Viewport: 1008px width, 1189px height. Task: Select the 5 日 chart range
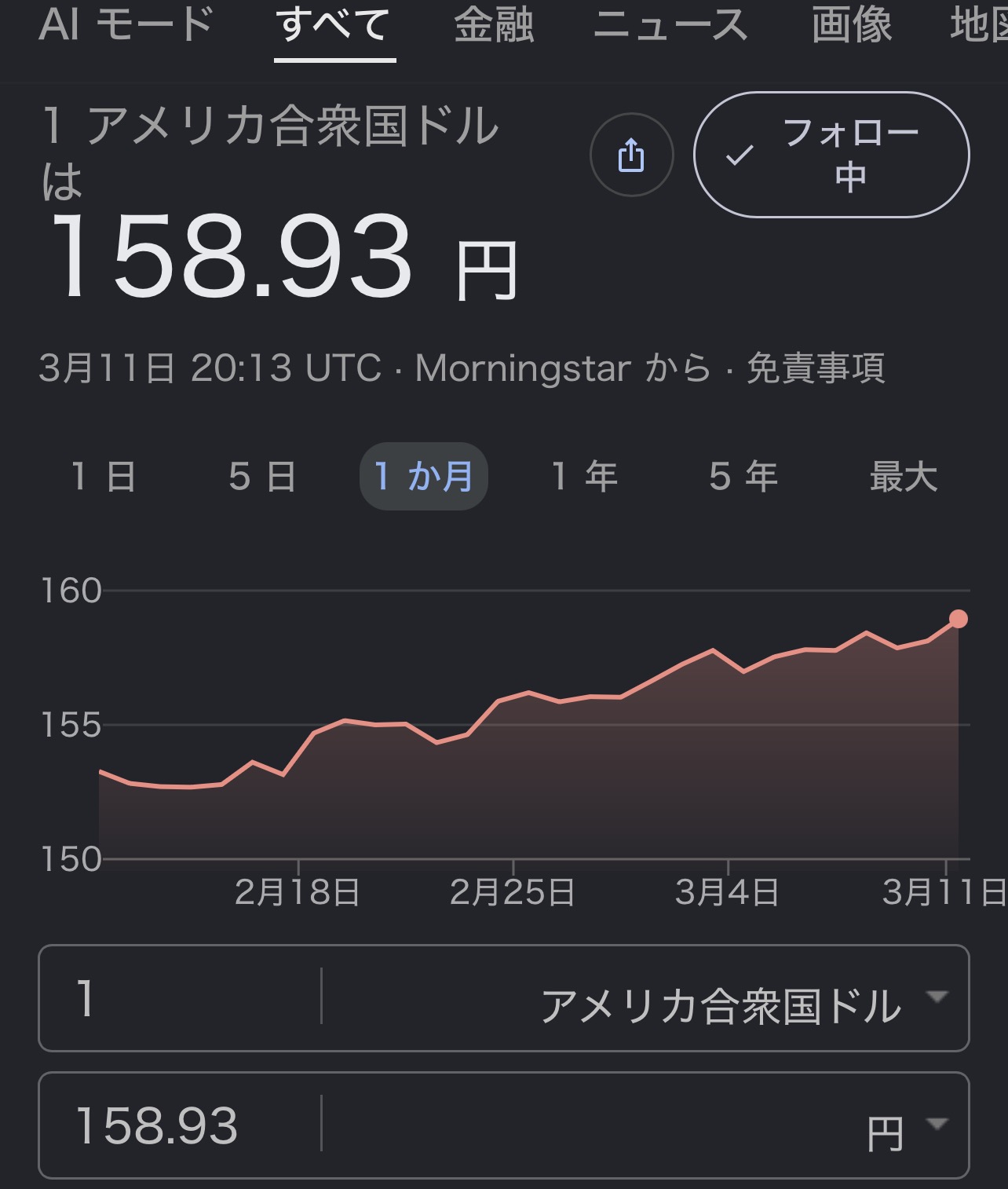coord(262,476)
